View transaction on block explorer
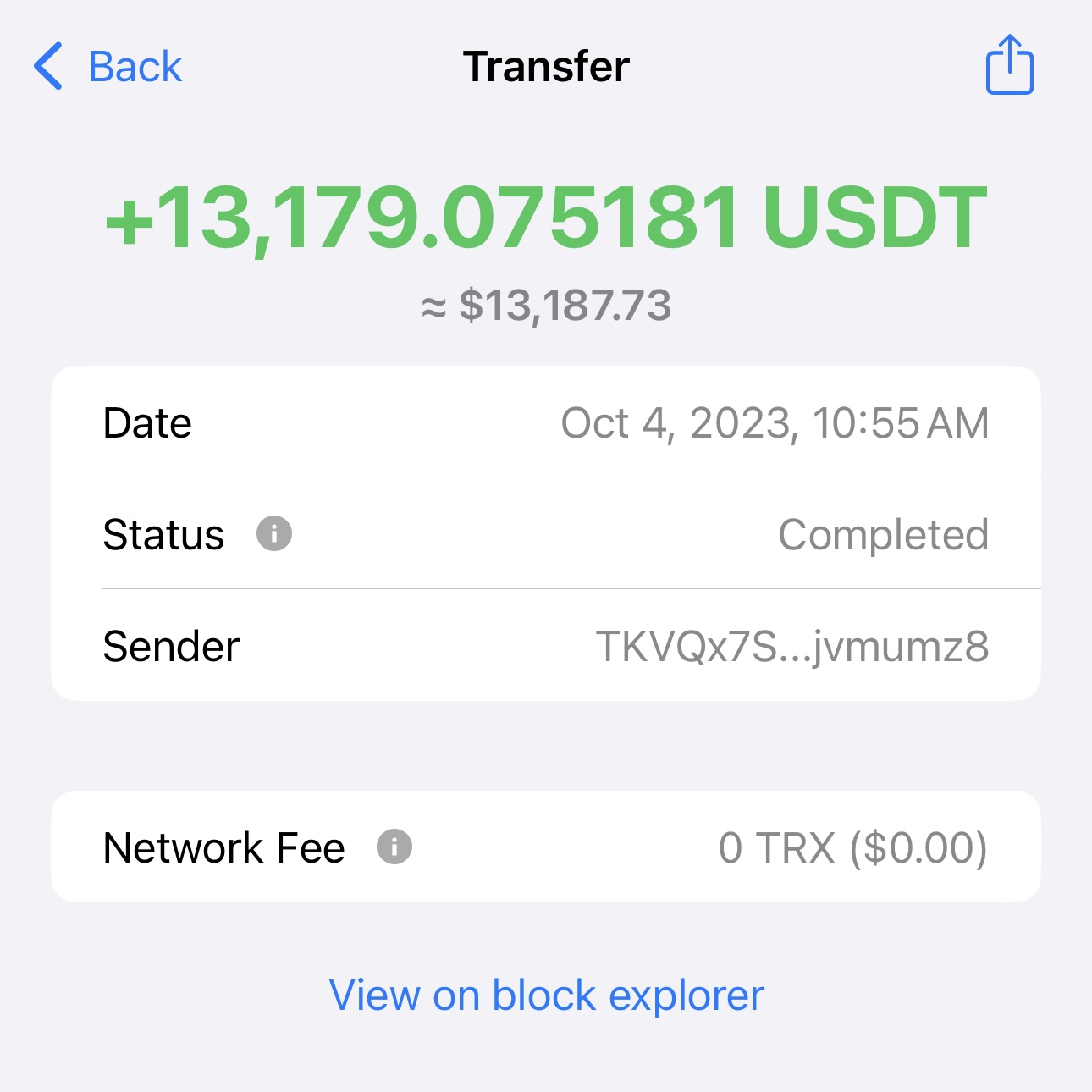 coord(546,995)
